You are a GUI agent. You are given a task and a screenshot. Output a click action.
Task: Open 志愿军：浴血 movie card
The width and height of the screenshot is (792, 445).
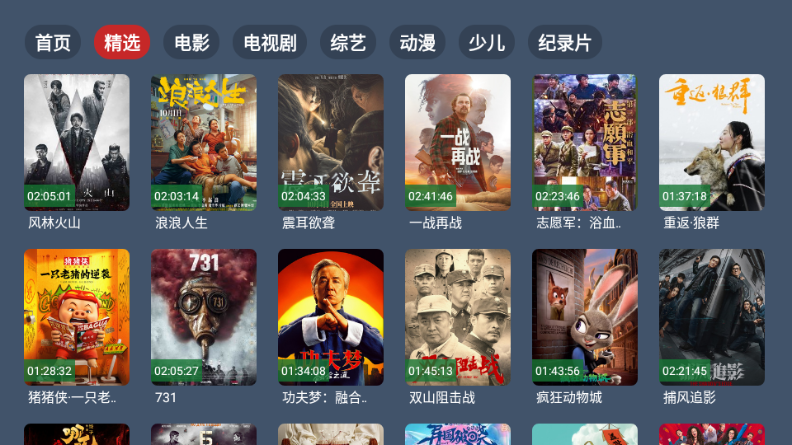pyautogui.click(x=585, y=142)
